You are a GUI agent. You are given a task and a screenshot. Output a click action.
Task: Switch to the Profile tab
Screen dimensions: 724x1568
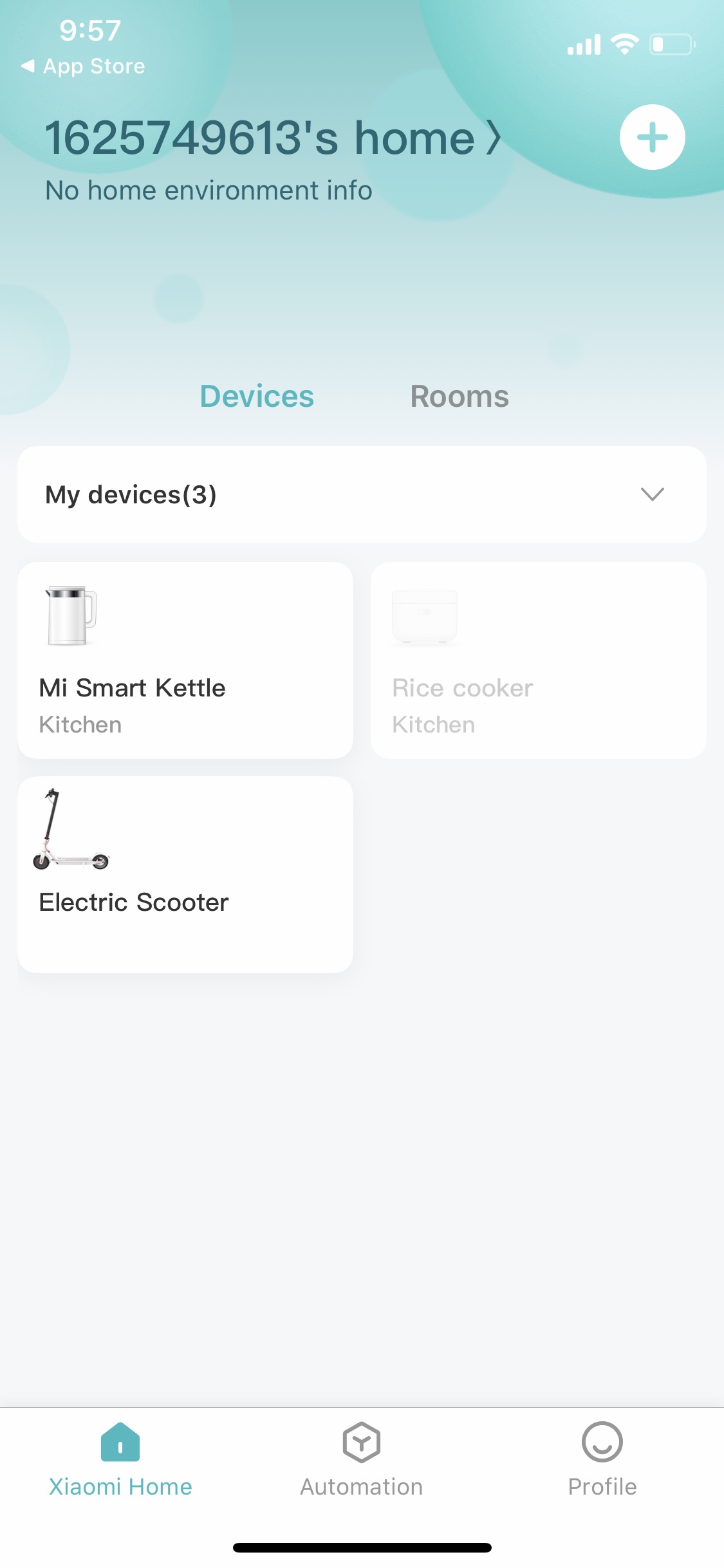(x=602, y=1460)
